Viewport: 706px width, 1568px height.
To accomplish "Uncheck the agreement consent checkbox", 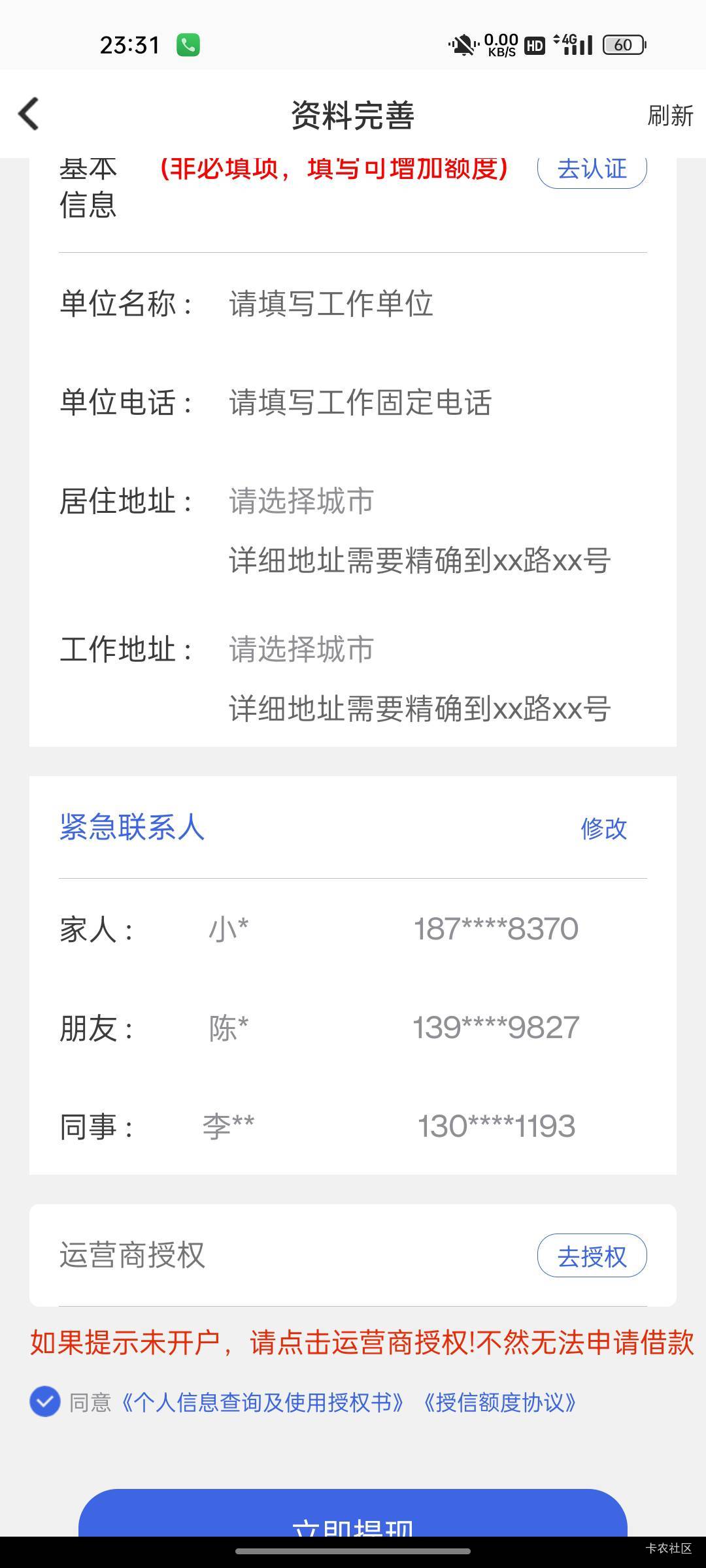I will click(x=45, y=1402).
